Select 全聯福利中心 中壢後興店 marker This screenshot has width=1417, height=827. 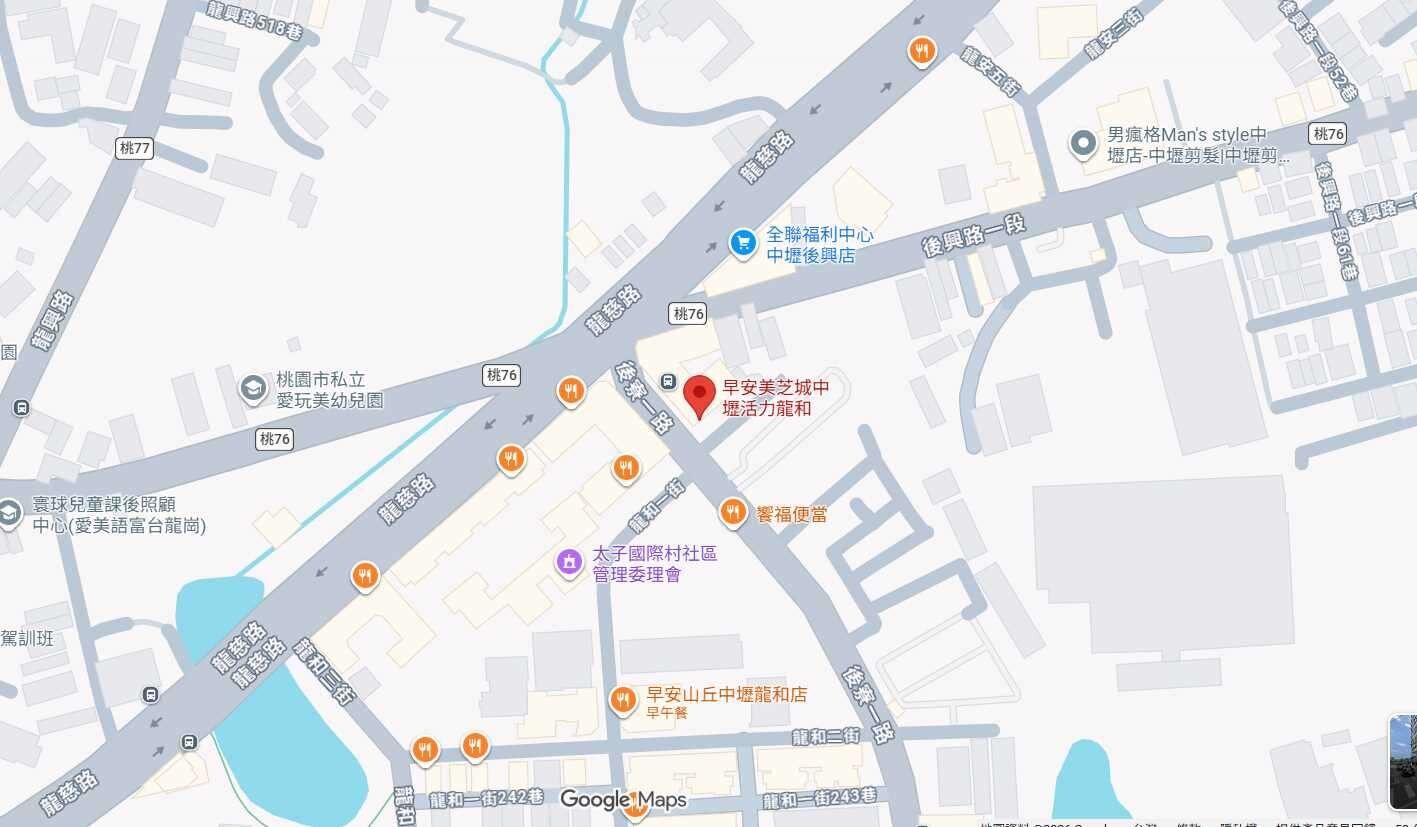click(742, 243)
